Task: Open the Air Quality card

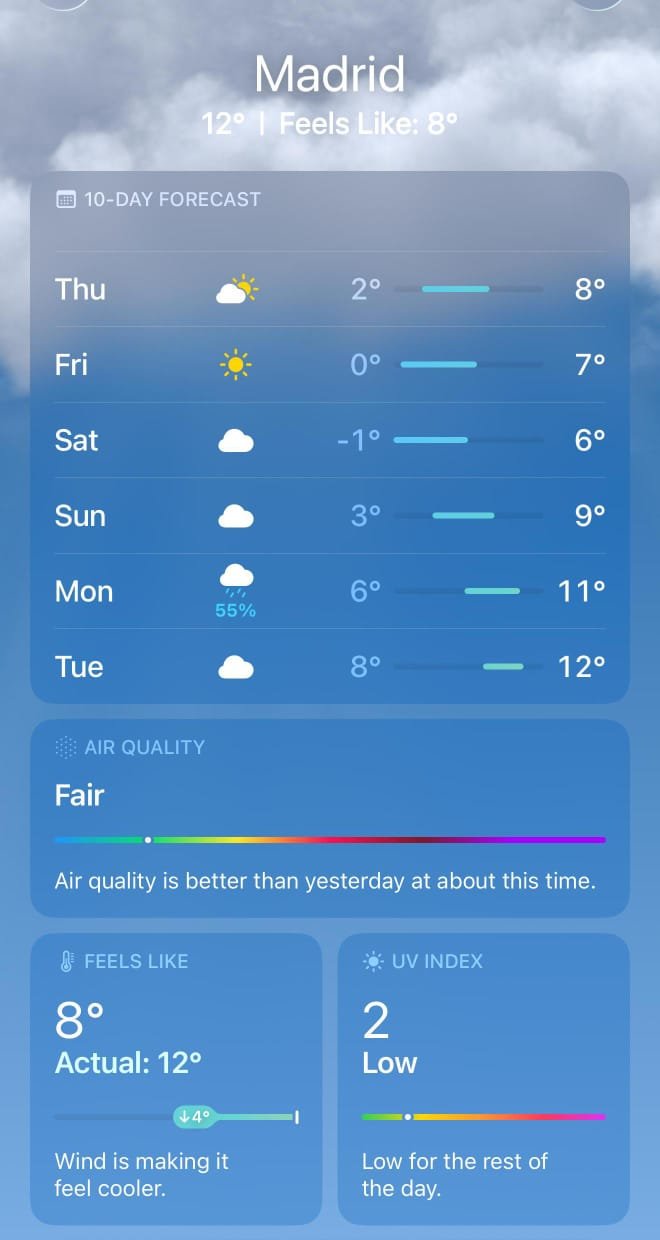Action: click(330, 817)
